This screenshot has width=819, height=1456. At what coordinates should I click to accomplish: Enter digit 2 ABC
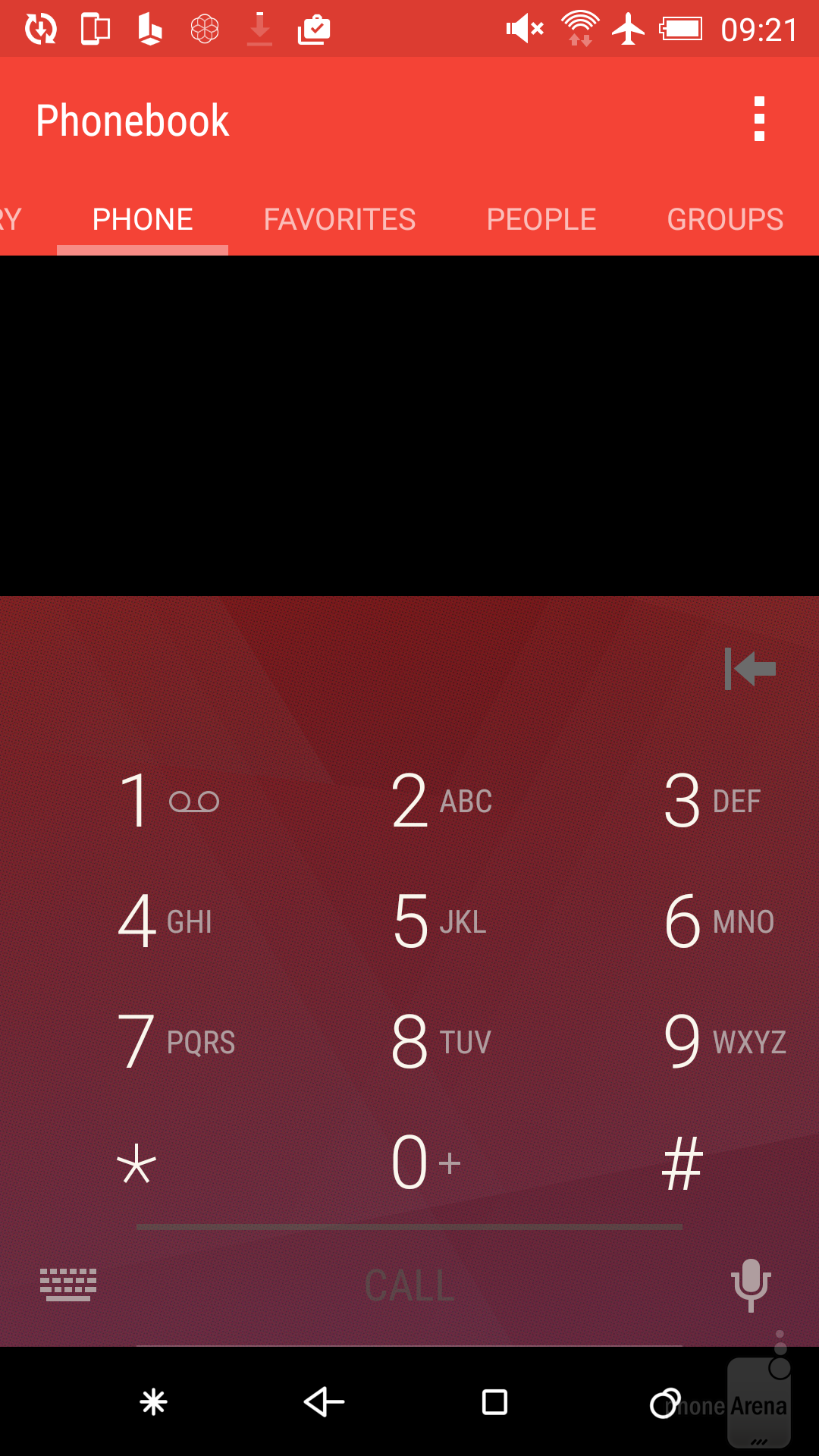pyautogui.click(x=441, y=801)
